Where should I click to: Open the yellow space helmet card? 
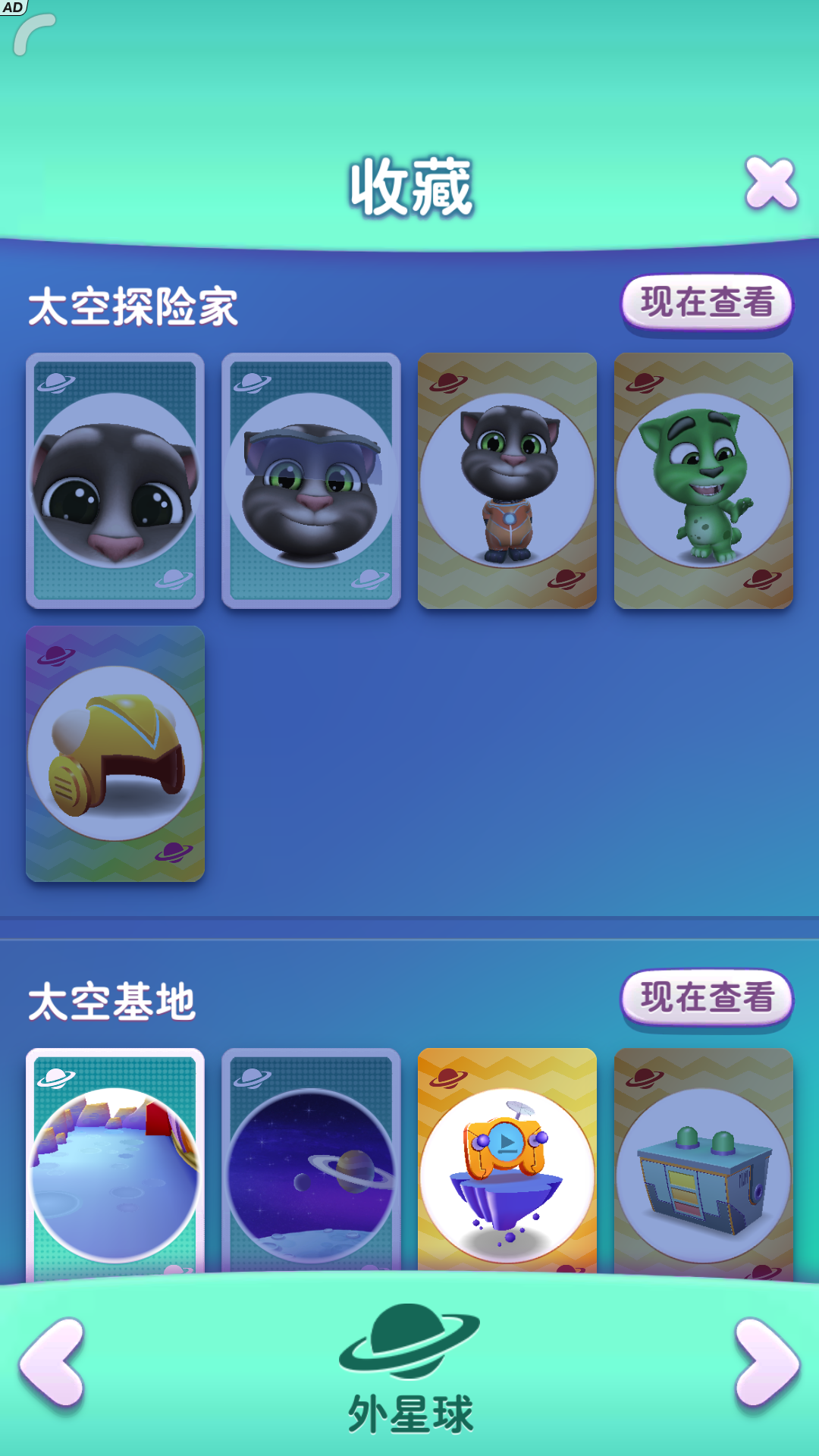click(115, 754)
